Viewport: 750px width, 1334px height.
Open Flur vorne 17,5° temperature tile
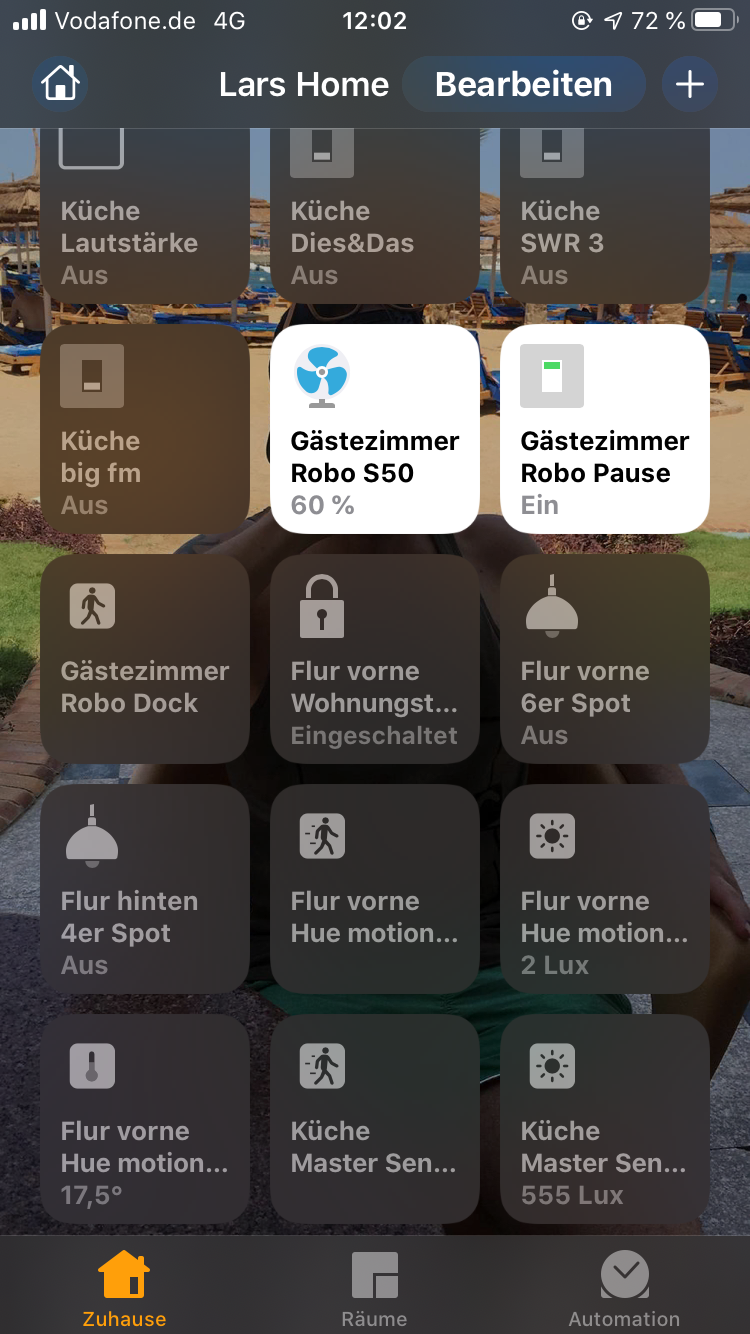point(144,1118)
